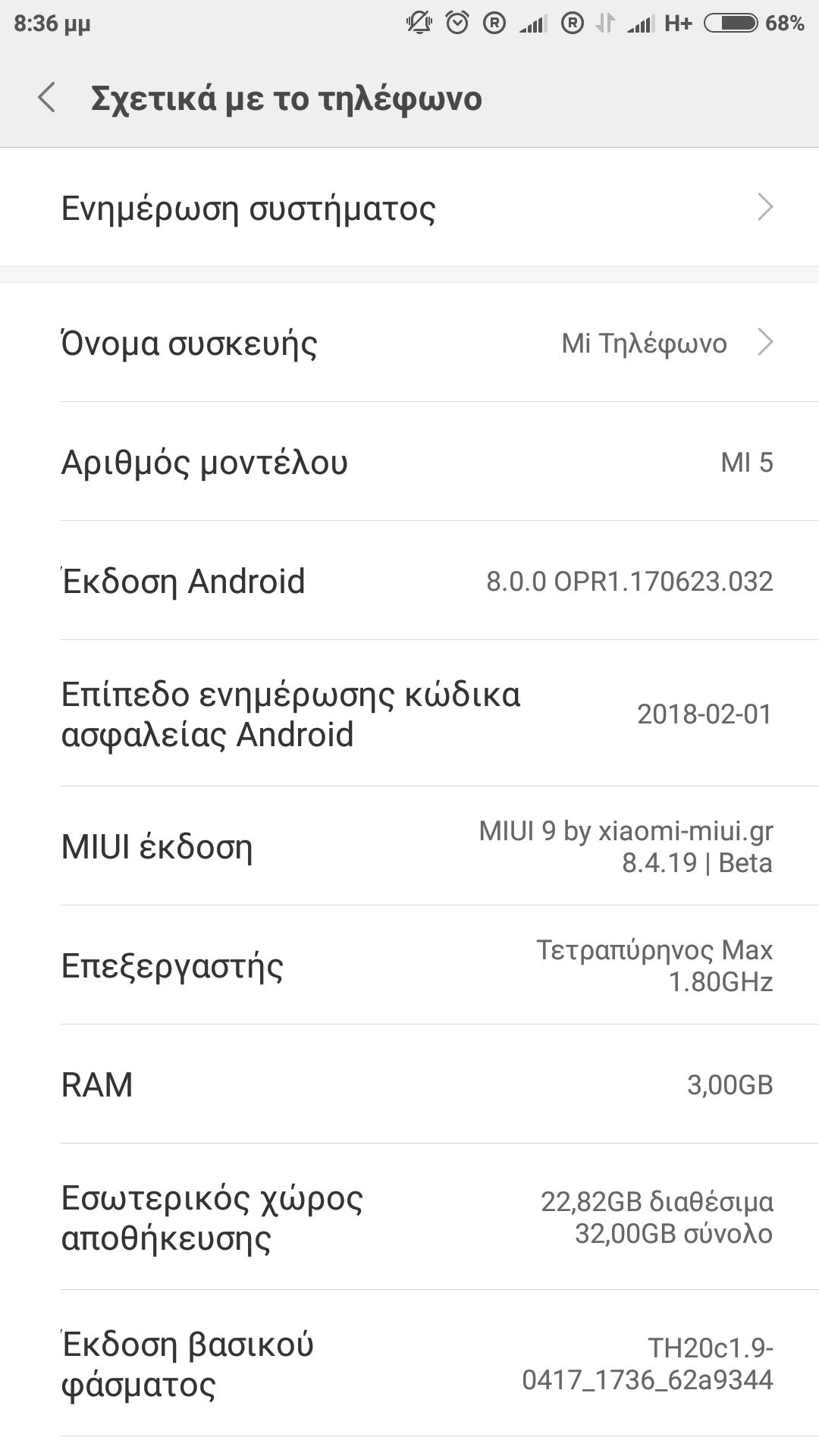This screenshot has width=819, height=1456.
Task: Open the Όνομα συσκευής row
Action: coord(409,343)
